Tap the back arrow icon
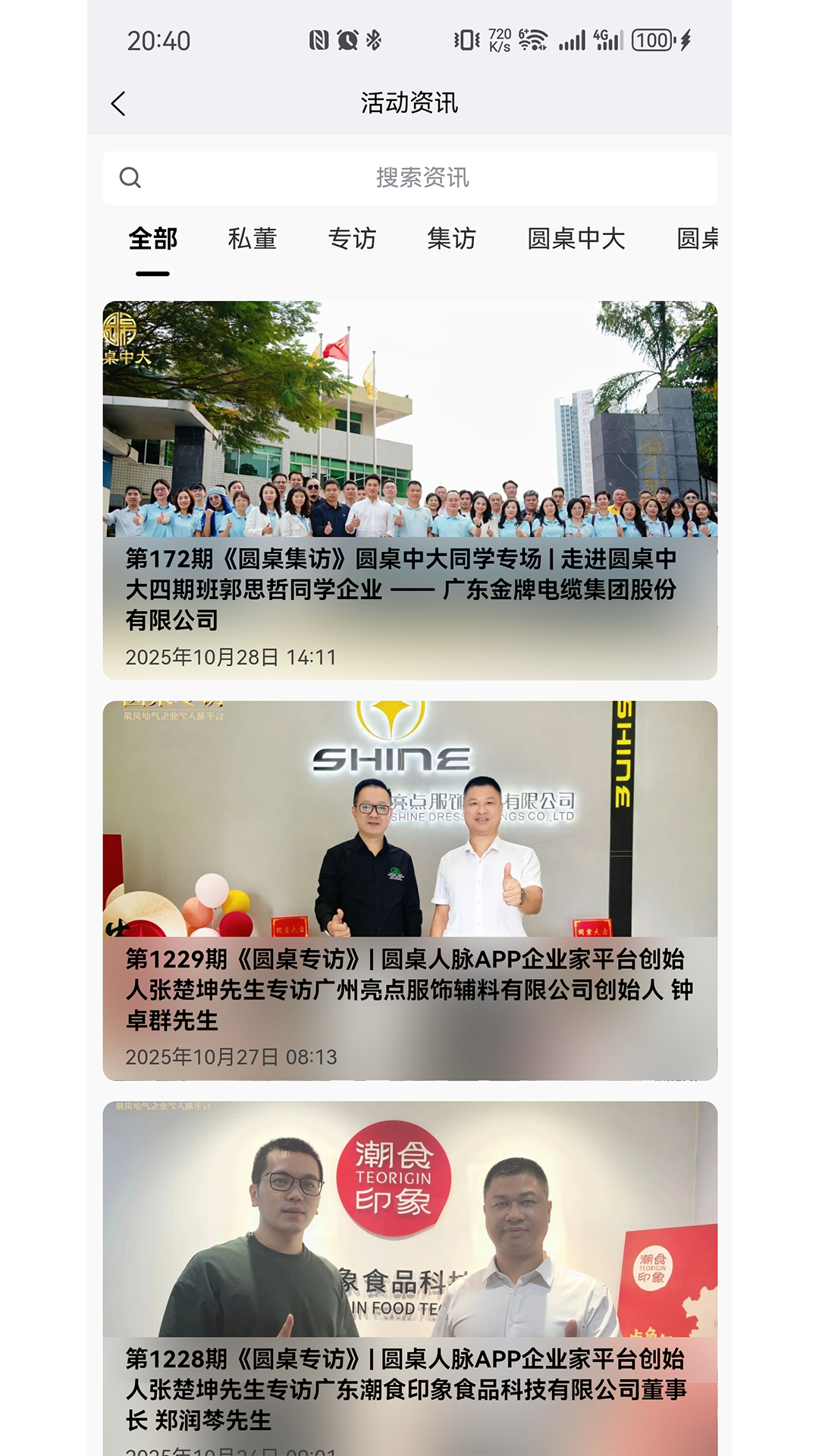The image size is (819, 1456). (119, 102)
